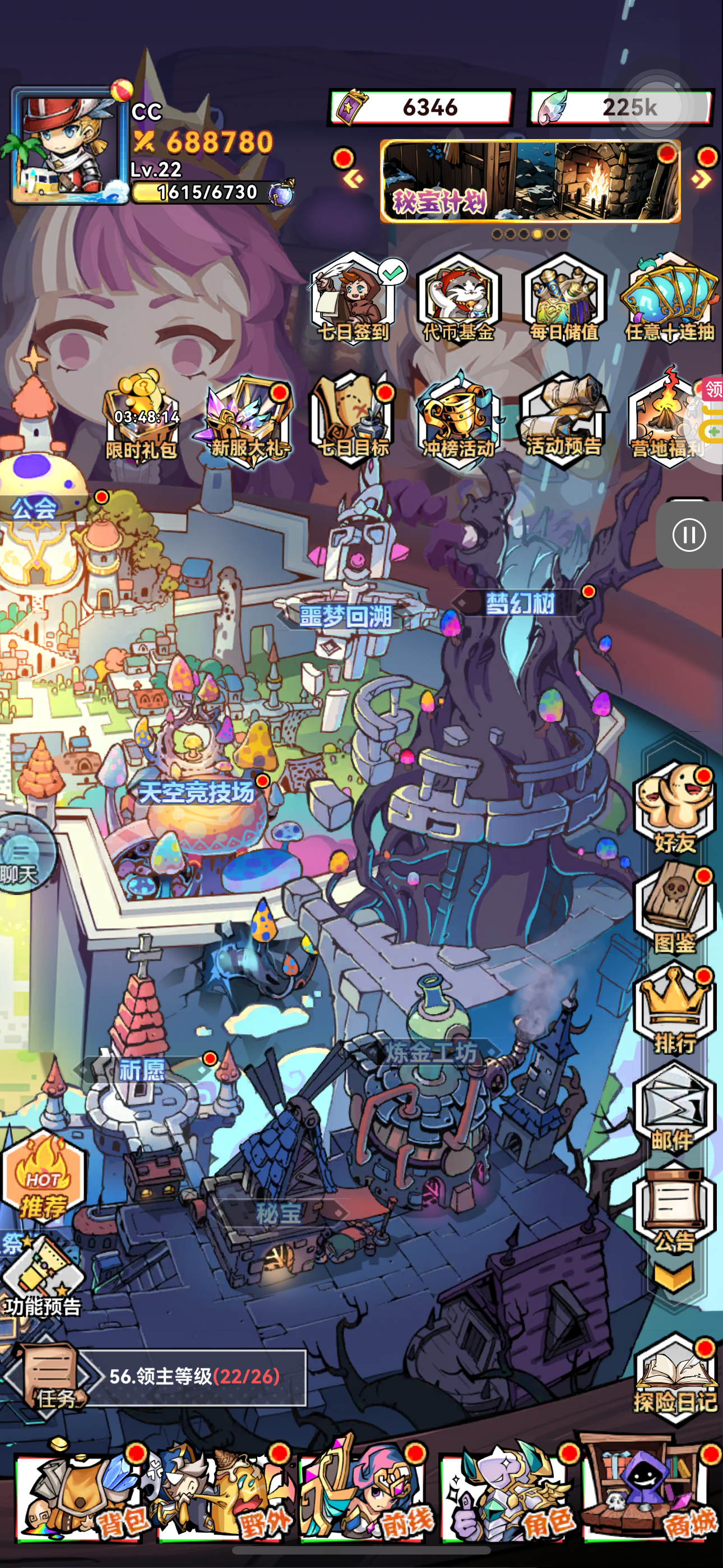Viewport: 723px width, 1568px height.
Task: Open the 背包 backpack tab
Action: tap(79, 1495)
